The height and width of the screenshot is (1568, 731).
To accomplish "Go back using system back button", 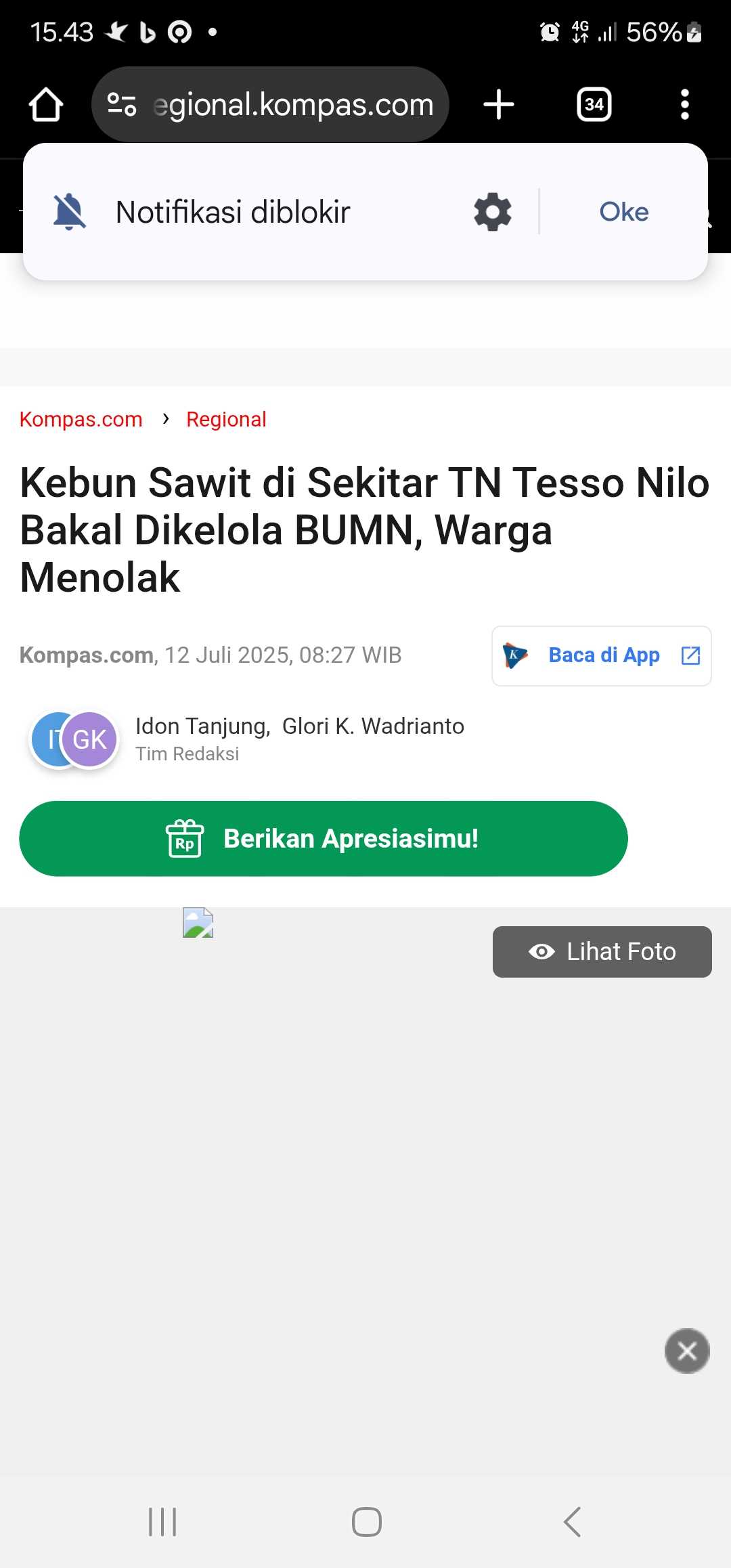I will [x=572, y=1522].
